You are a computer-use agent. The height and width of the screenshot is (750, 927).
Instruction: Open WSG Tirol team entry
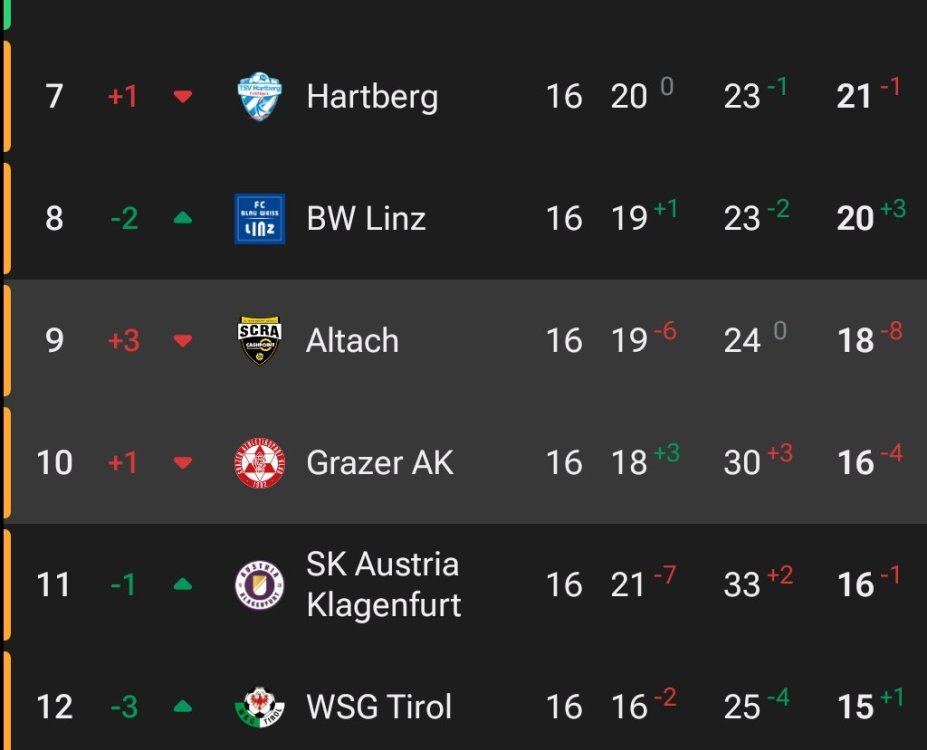378,707
